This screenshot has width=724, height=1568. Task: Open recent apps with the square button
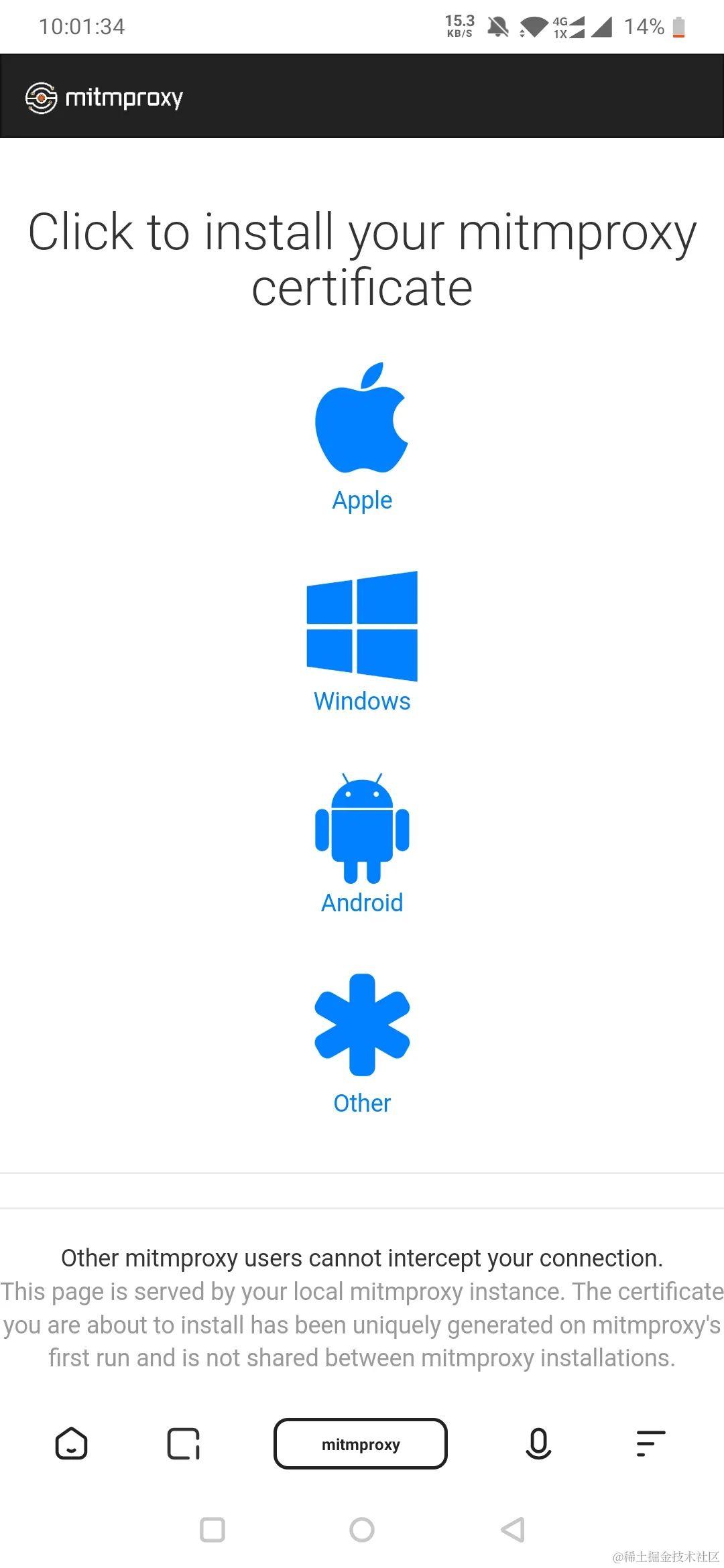[213, 1530]
